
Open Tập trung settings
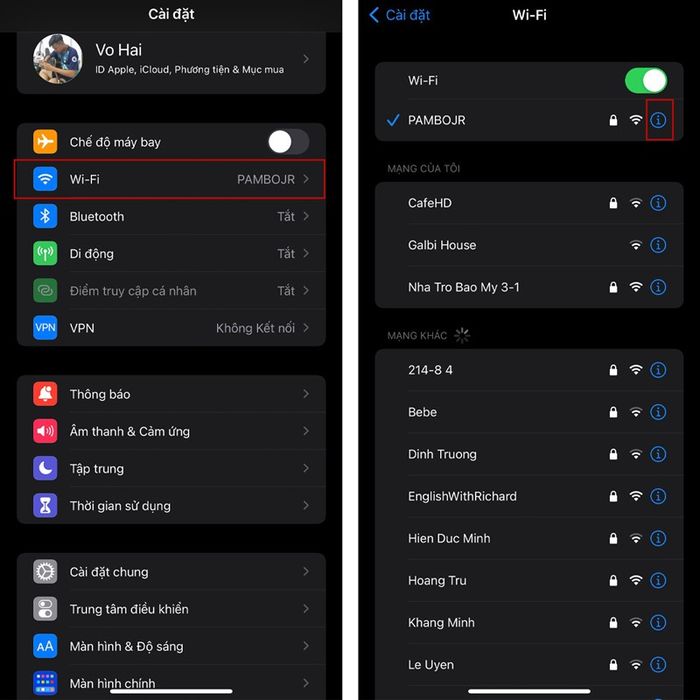tap(170, 468)
